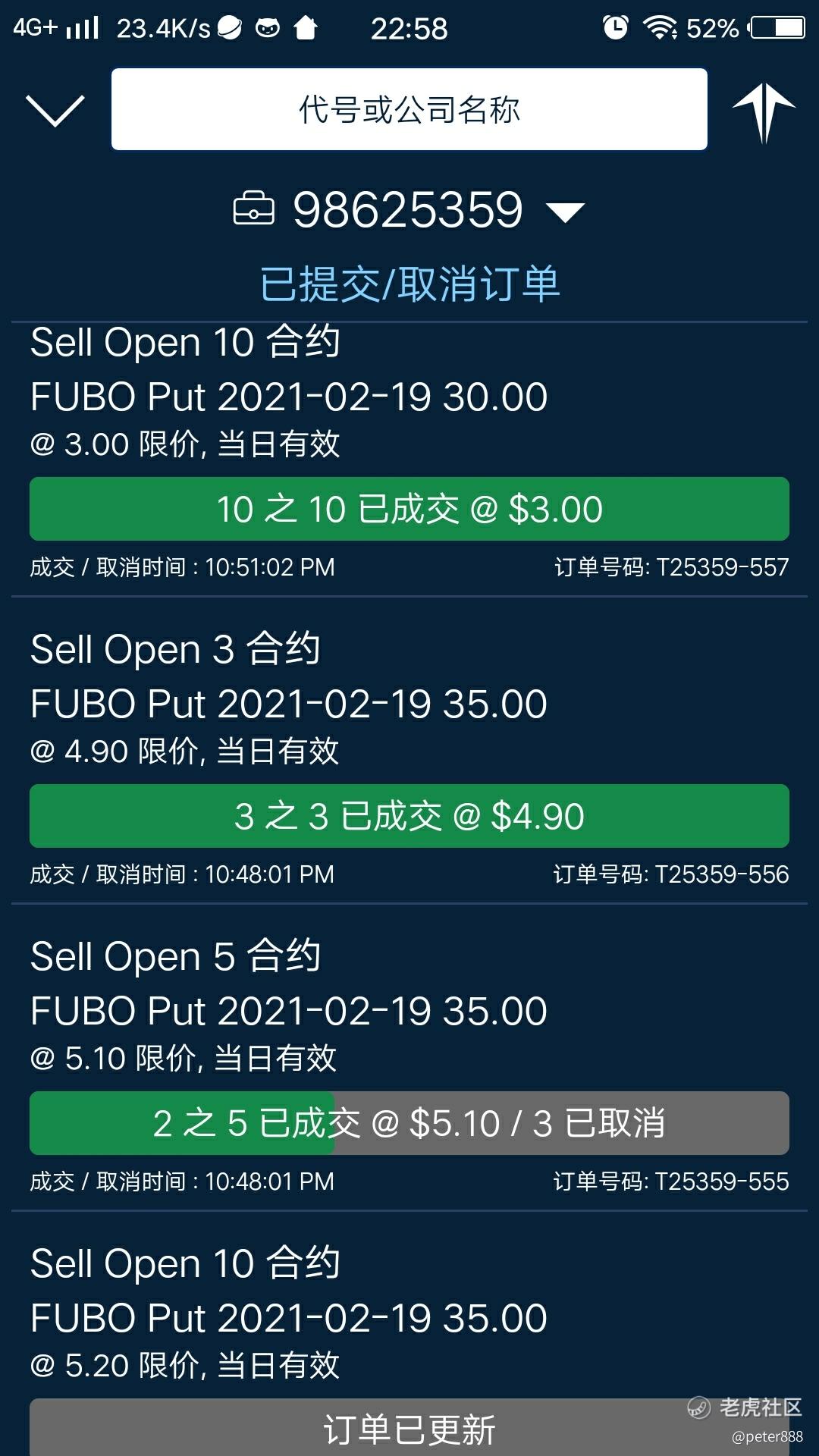Screen dimensions: 819x1456
Task: Open the arrow logo icon beside the search box
Action: pos(764,112)
